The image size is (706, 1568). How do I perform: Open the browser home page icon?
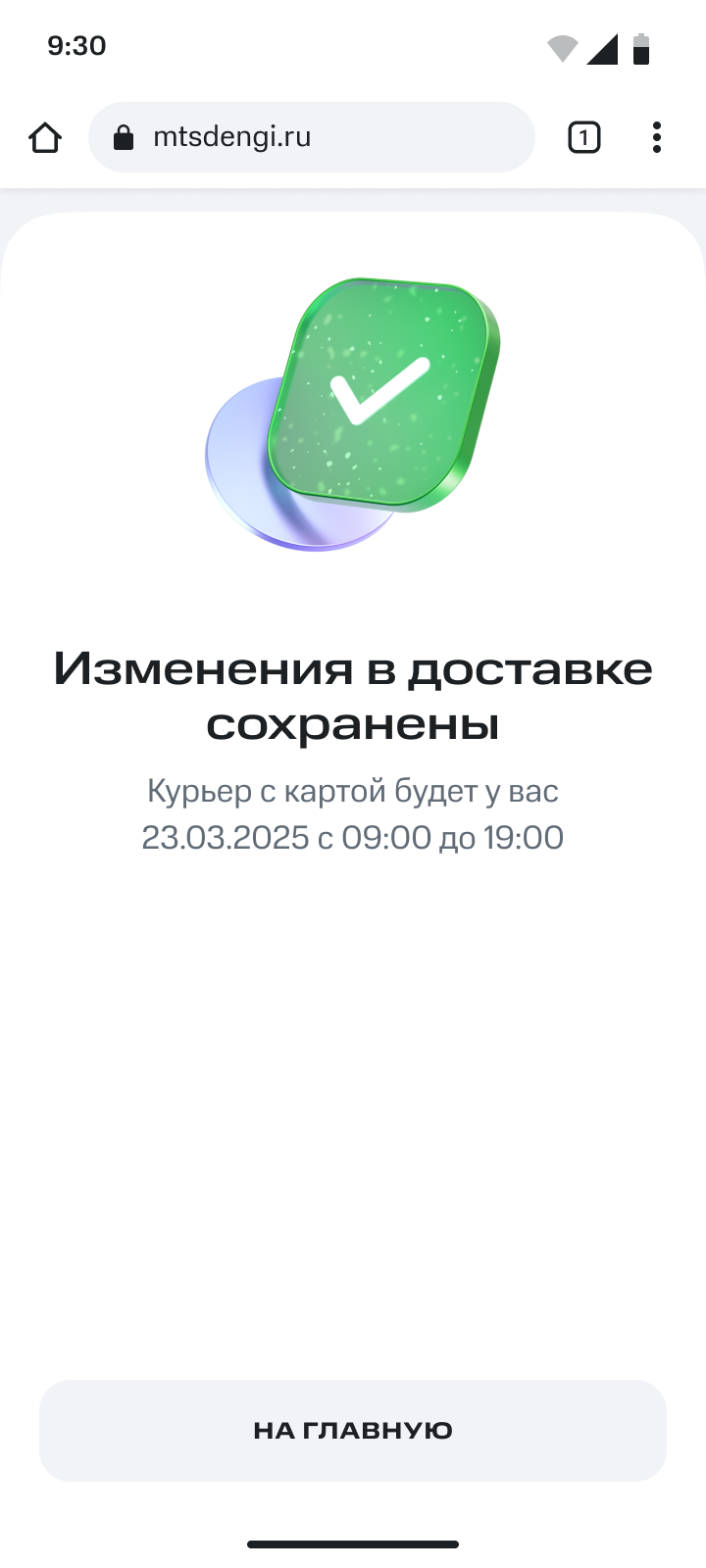click(x=45, y=137)
